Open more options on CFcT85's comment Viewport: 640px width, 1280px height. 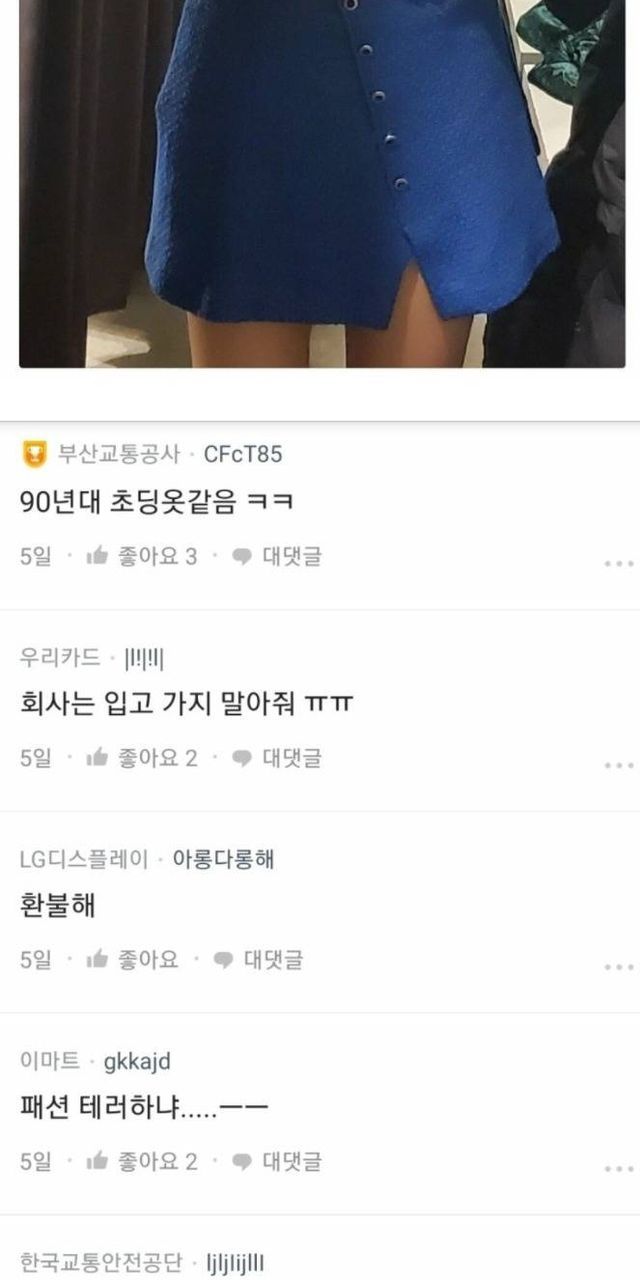click(618, 563)
